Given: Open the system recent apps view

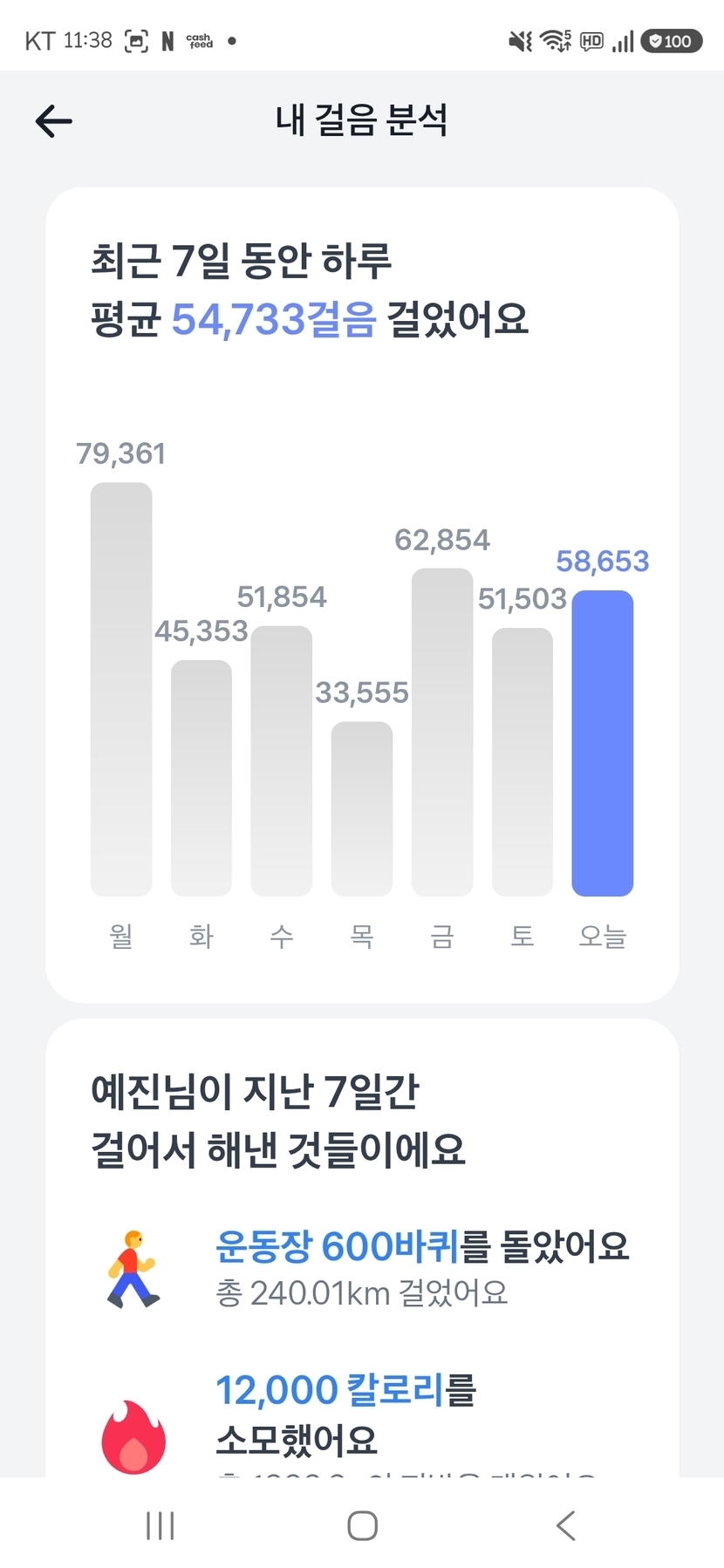Looking at the screenshot, I should [161, 1525].
